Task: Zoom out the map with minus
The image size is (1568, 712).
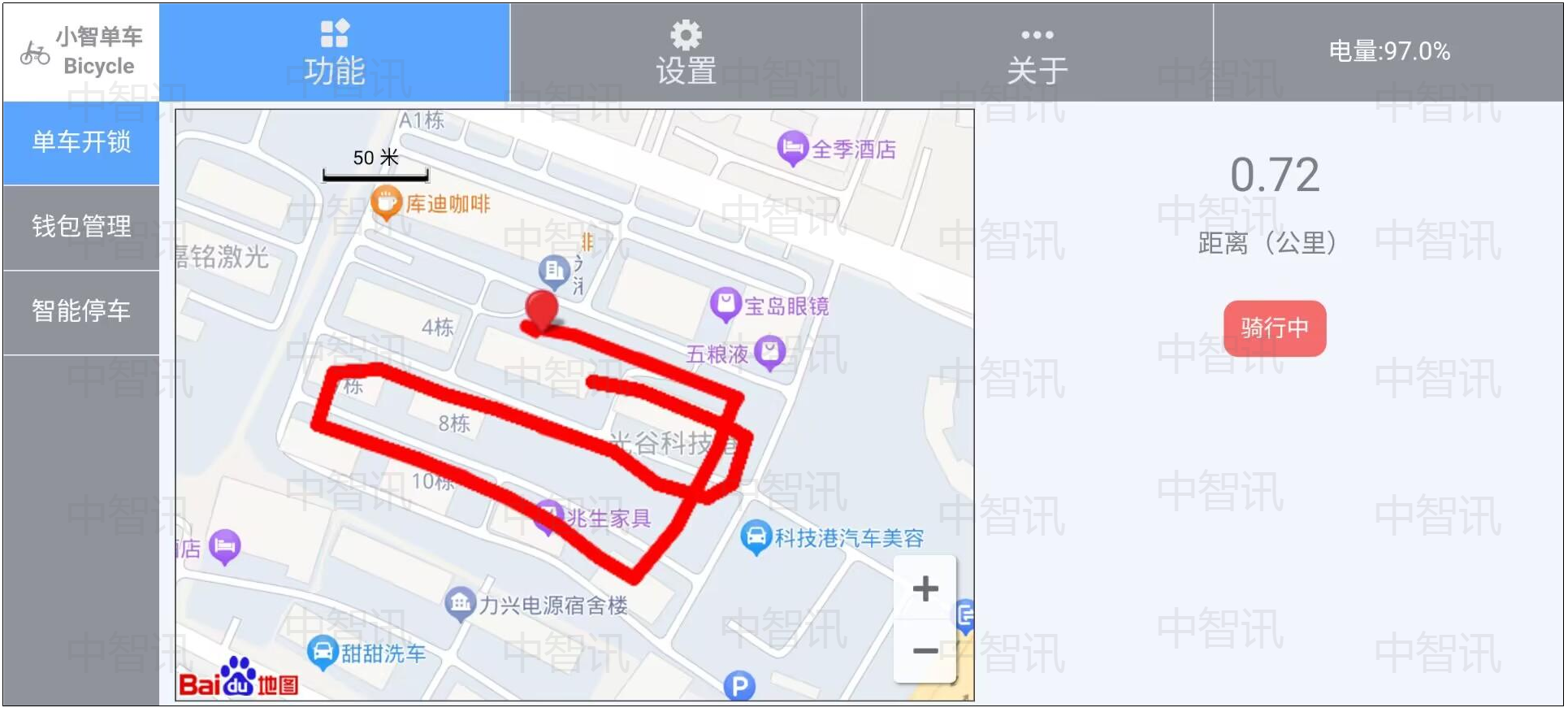Action: (x=925, y=651)
